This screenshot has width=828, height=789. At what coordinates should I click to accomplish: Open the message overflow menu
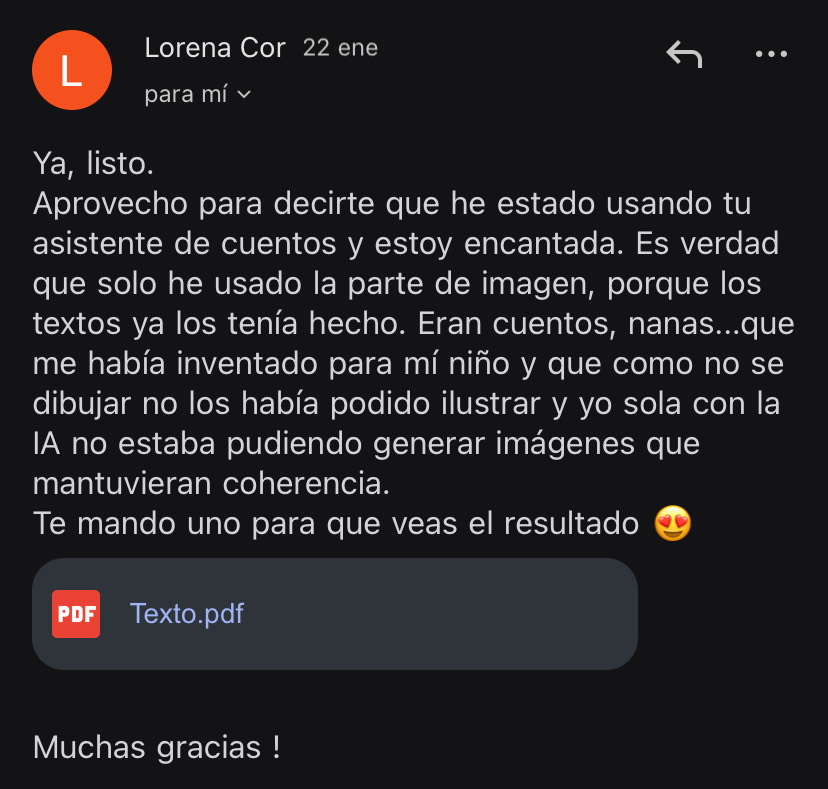(x=771, y=55)
